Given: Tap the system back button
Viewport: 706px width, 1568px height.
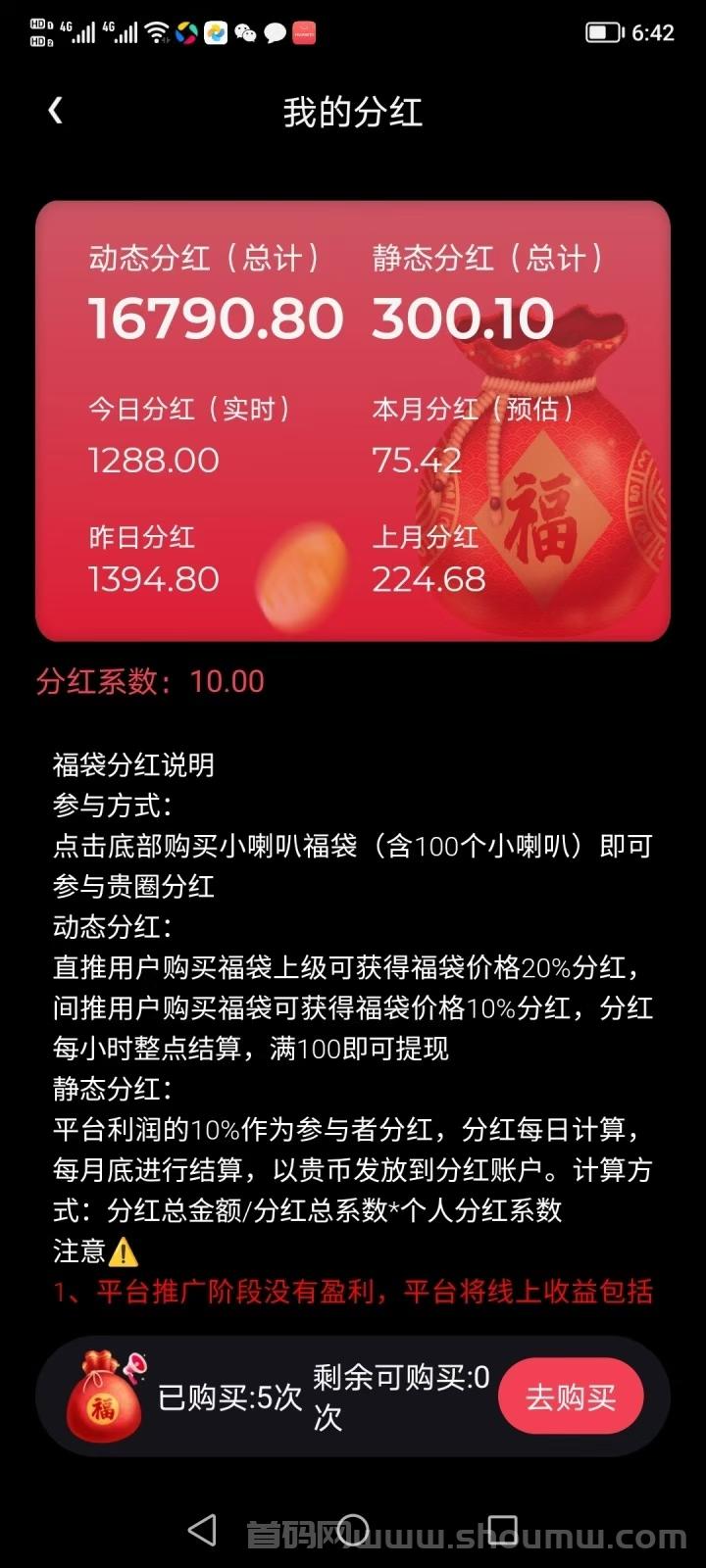Looking at the screenshot, I should tap(202, 1530).
